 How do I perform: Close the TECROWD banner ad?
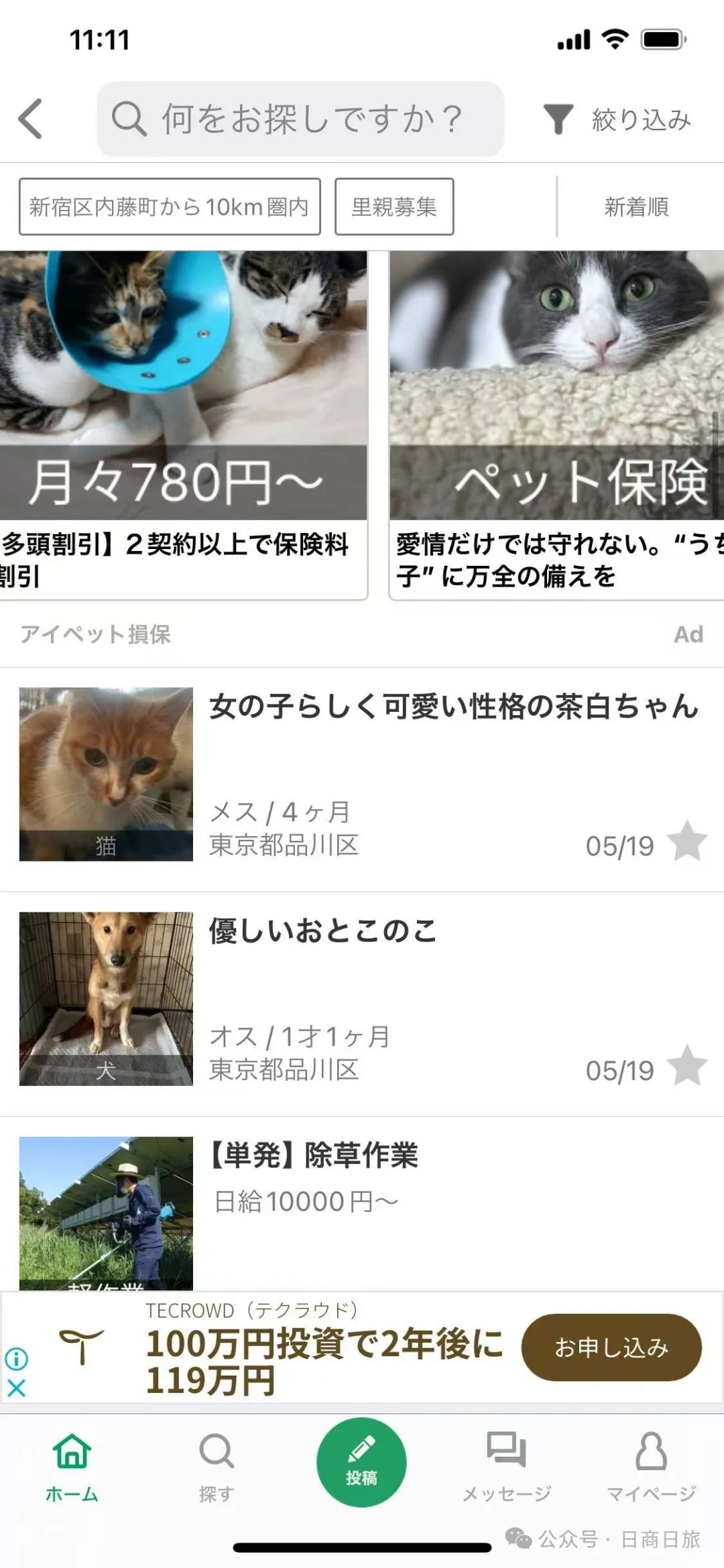17,1387
